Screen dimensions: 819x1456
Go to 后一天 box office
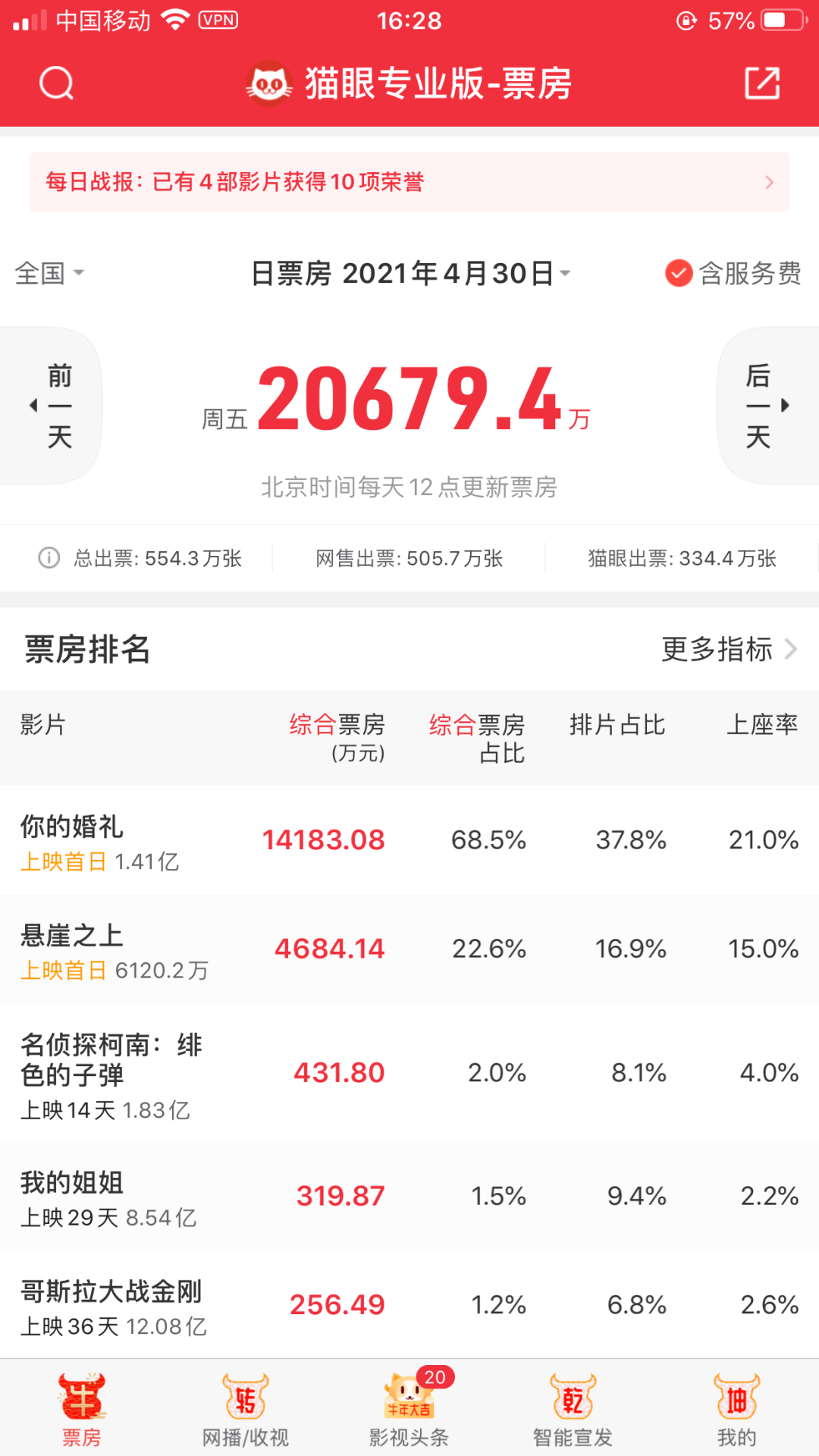766,406
